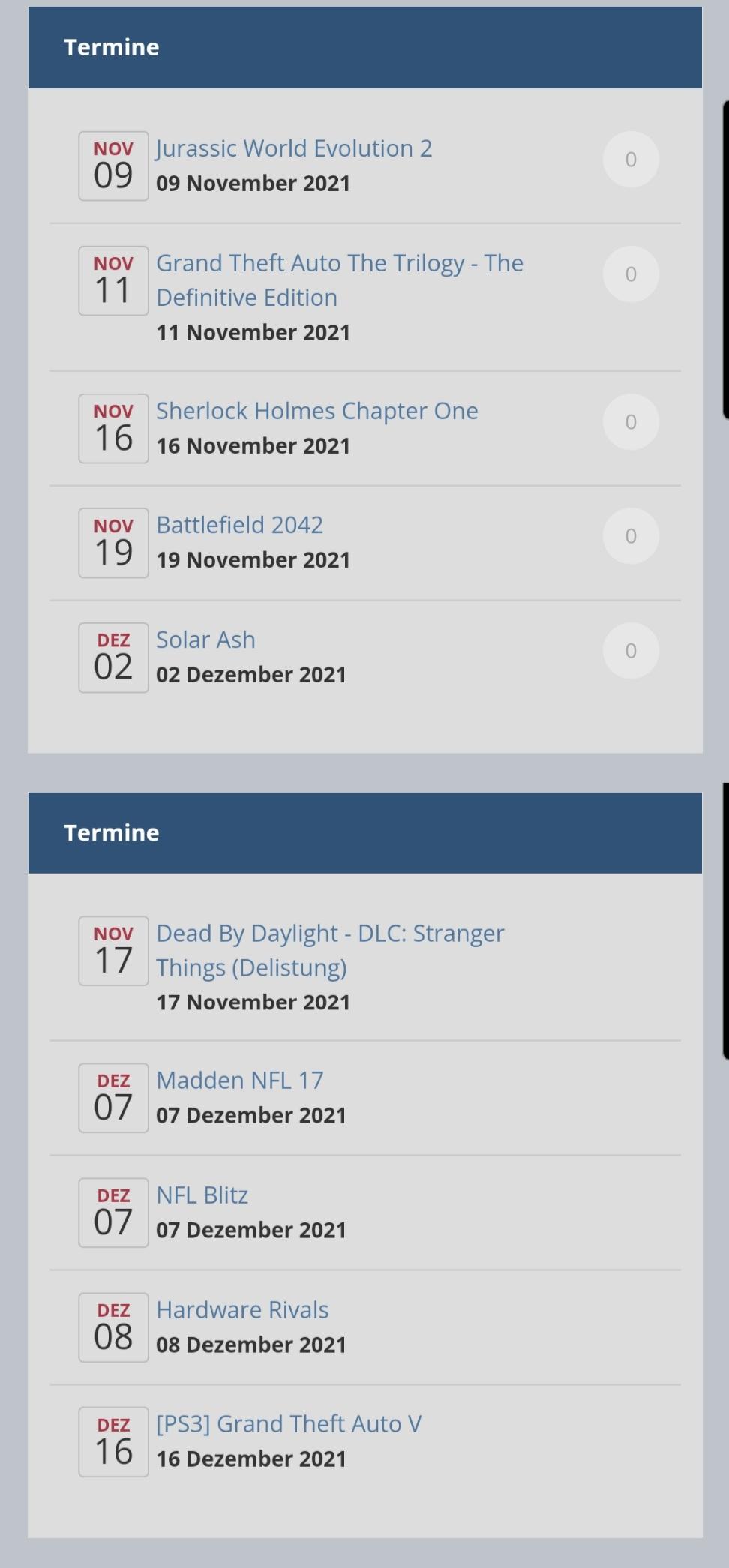The image size is (729, 1568).
Task: Open Grand Theft Auto The Trilogy event
Action: pyautogui.click(x=340, y=280)
